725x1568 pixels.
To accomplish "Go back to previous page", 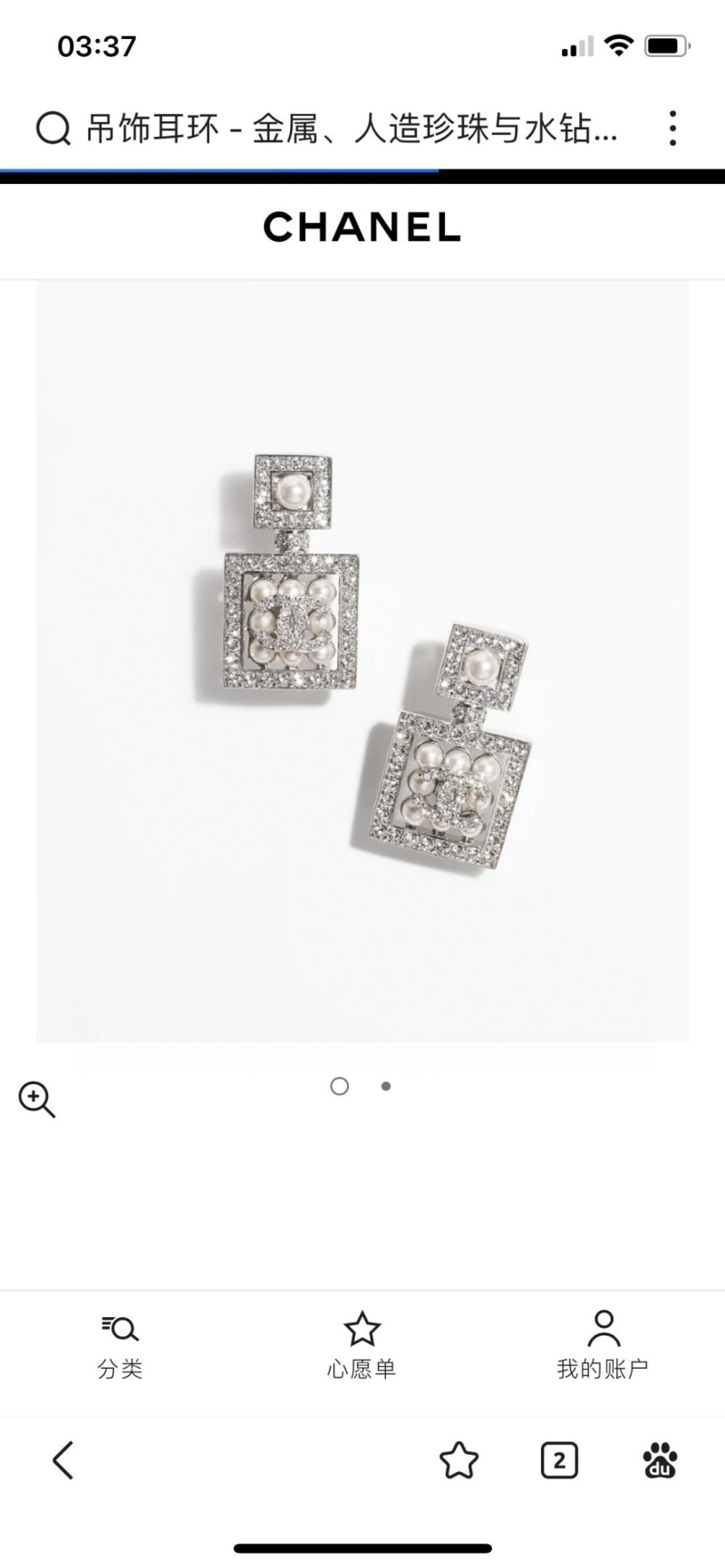I will (63, 1460).
